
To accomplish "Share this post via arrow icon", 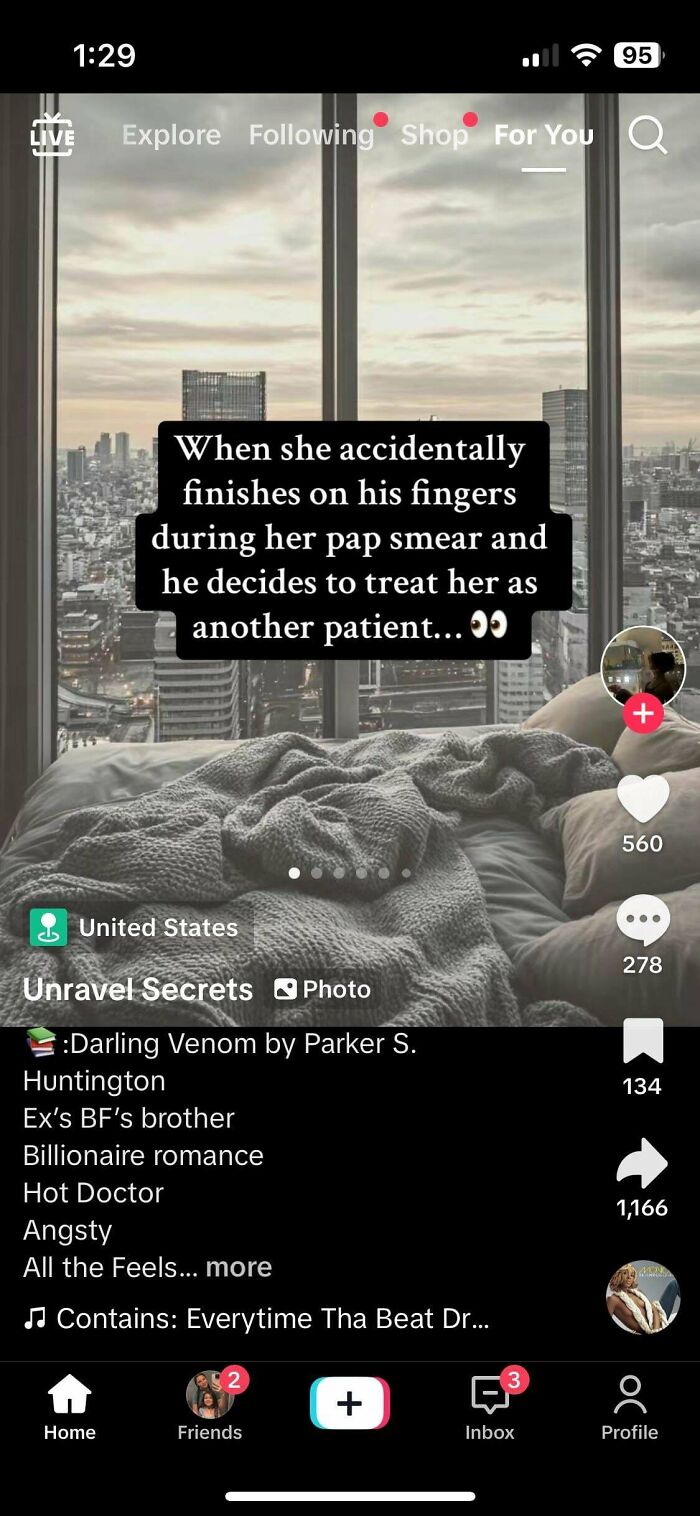I will (642, 1164).
